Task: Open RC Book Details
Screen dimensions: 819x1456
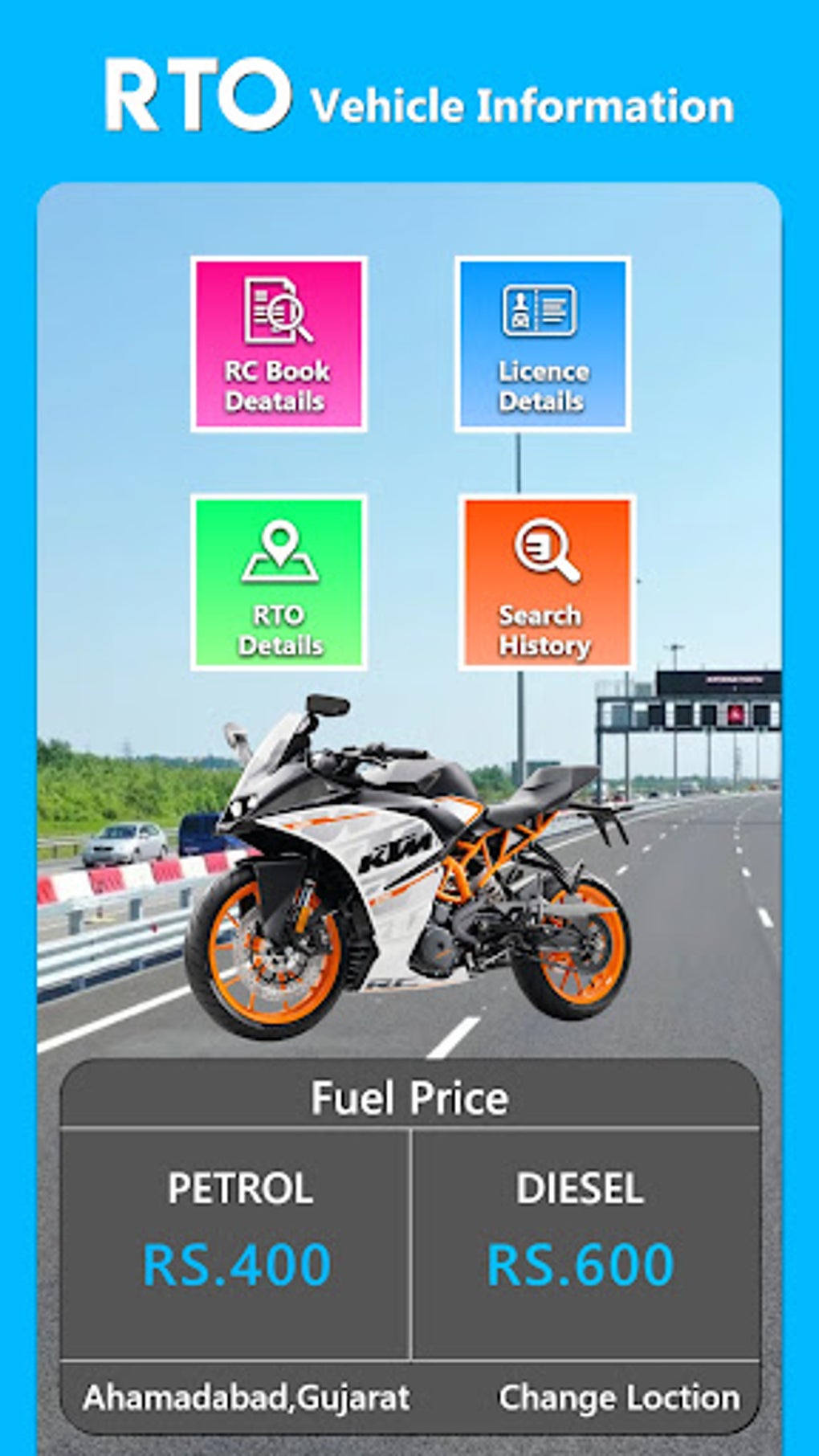Action: (x=279, y=343)
